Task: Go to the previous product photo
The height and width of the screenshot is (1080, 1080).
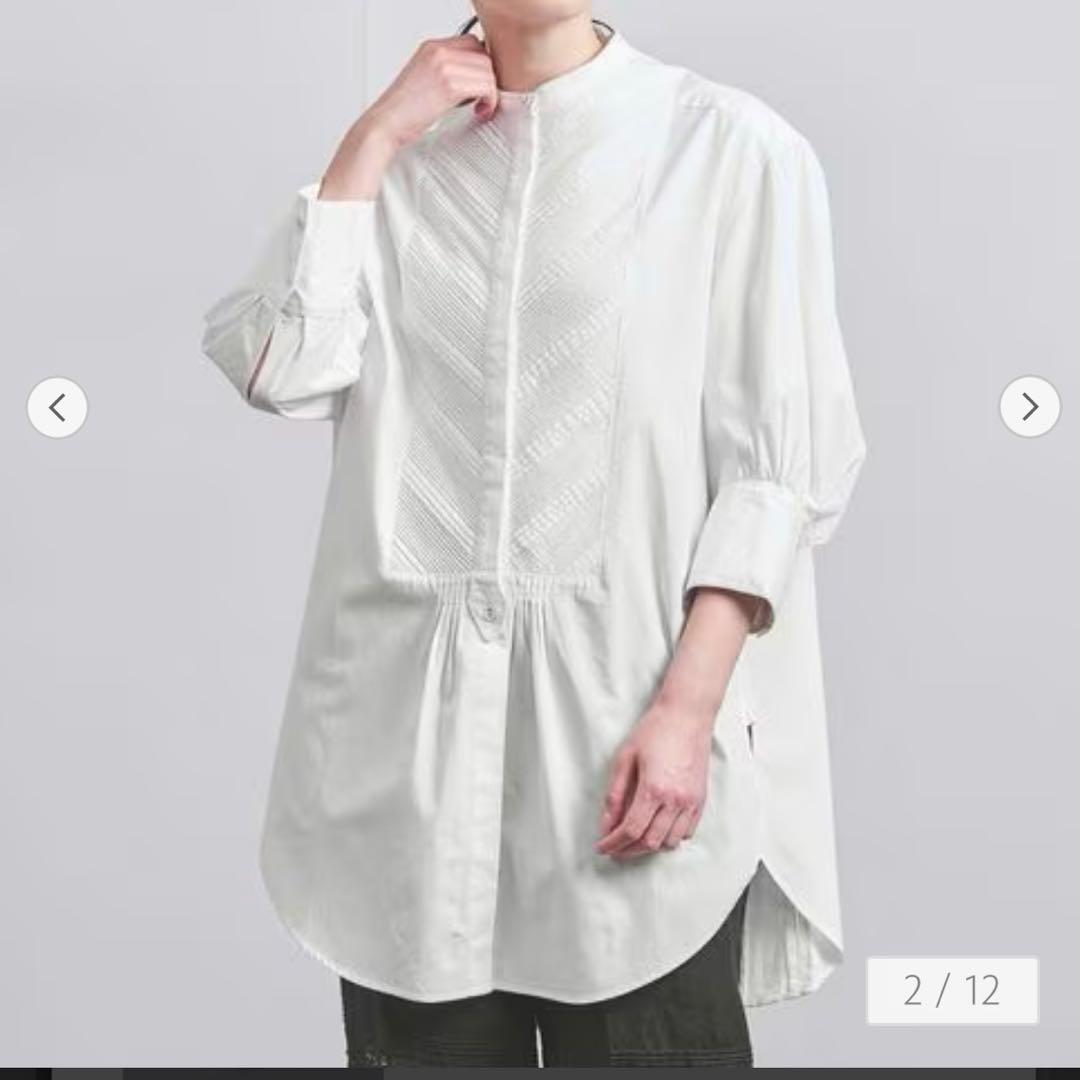Action: [57, 407]
